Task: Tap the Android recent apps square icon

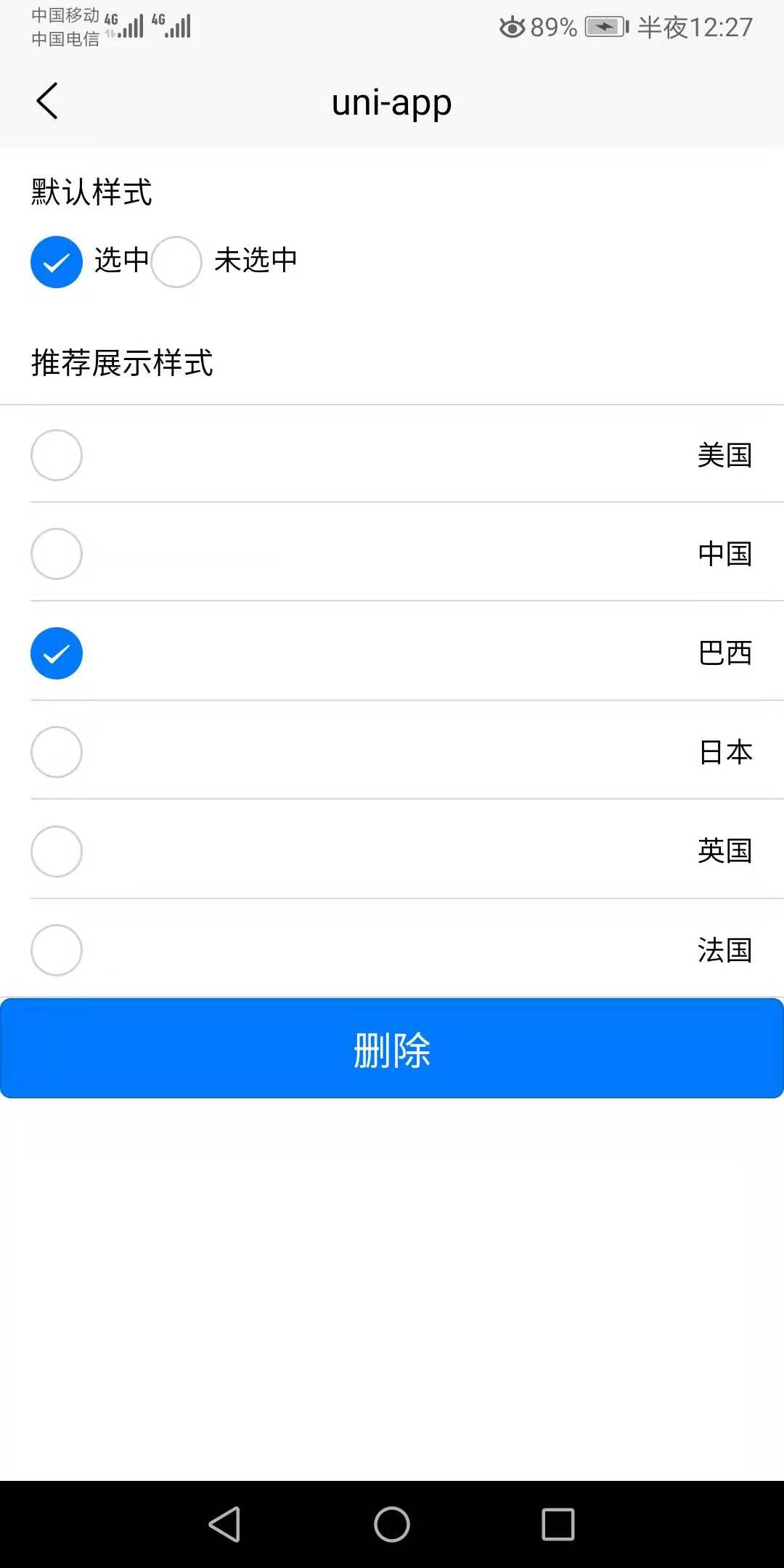Action: [557, 1525]
